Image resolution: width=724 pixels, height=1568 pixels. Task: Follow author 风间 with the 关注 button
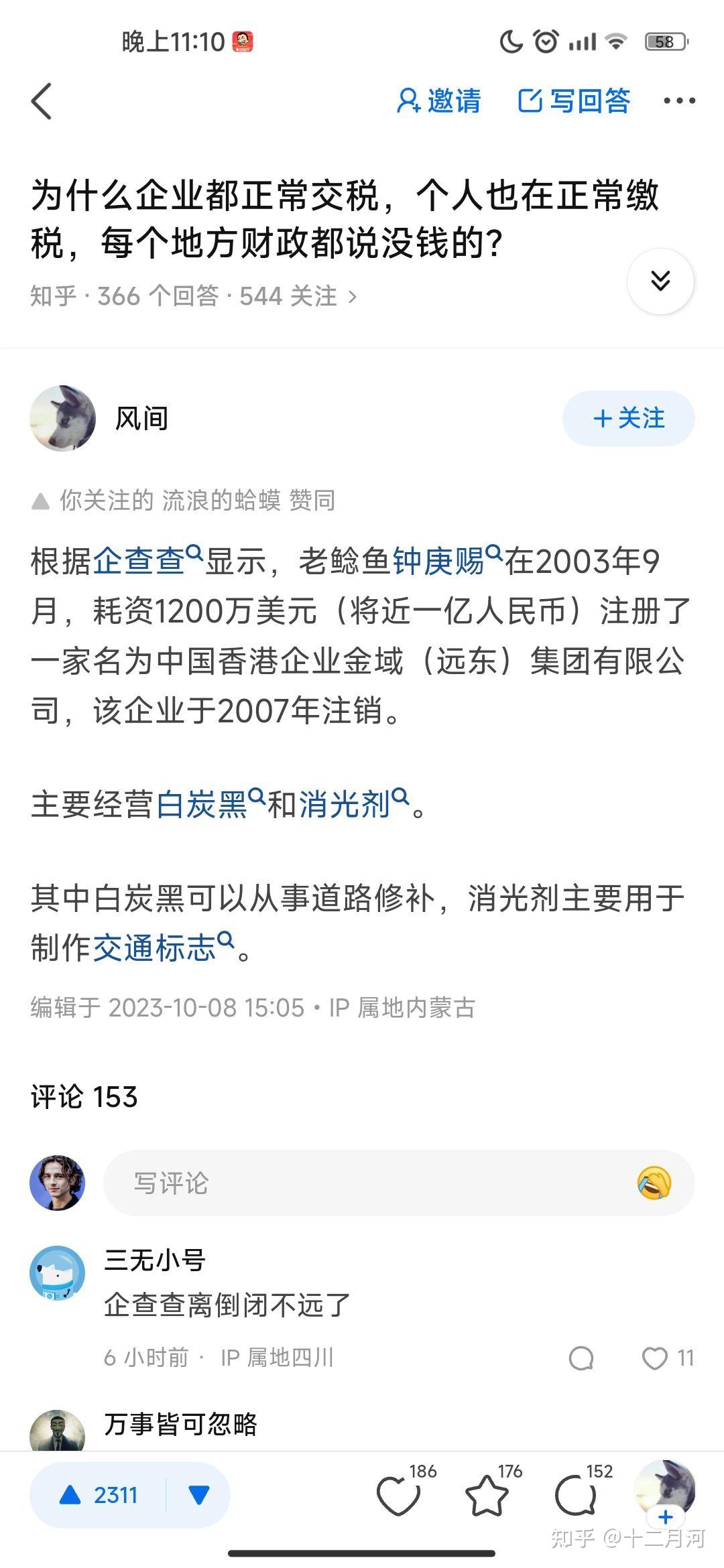628,418
